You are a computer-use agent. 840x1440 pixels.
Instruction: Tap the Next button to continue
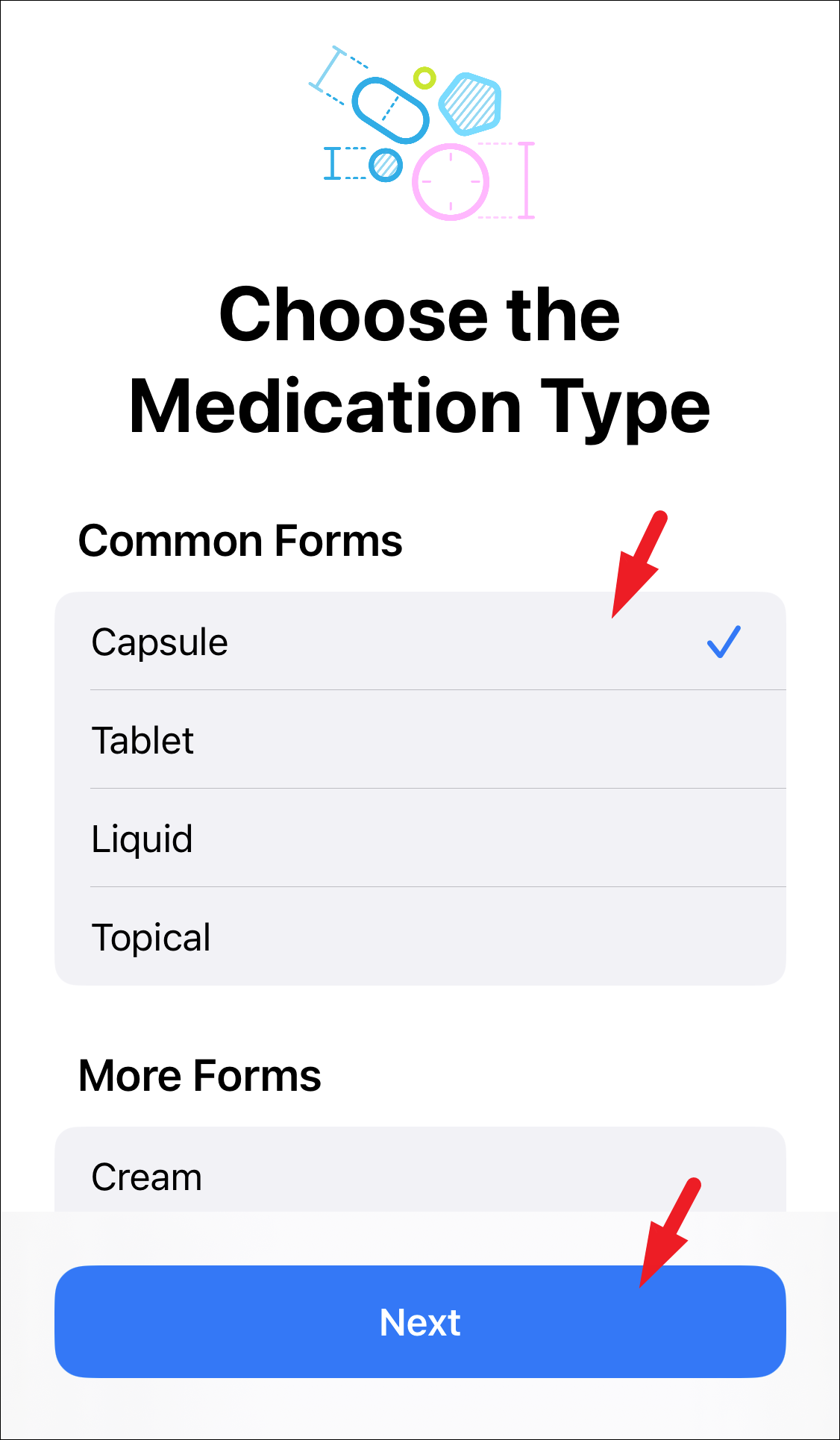coord(419,1321)
